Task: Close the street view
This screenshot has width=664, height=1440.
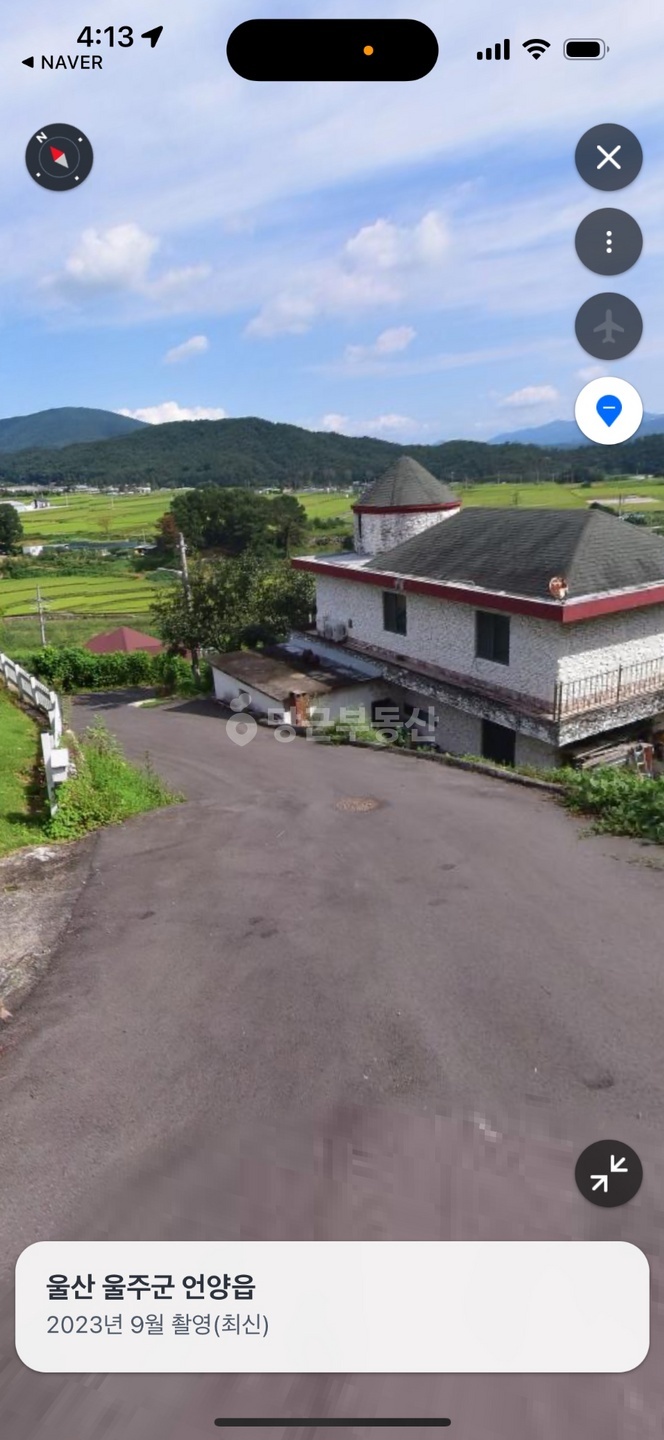Action: coord(608,157)
